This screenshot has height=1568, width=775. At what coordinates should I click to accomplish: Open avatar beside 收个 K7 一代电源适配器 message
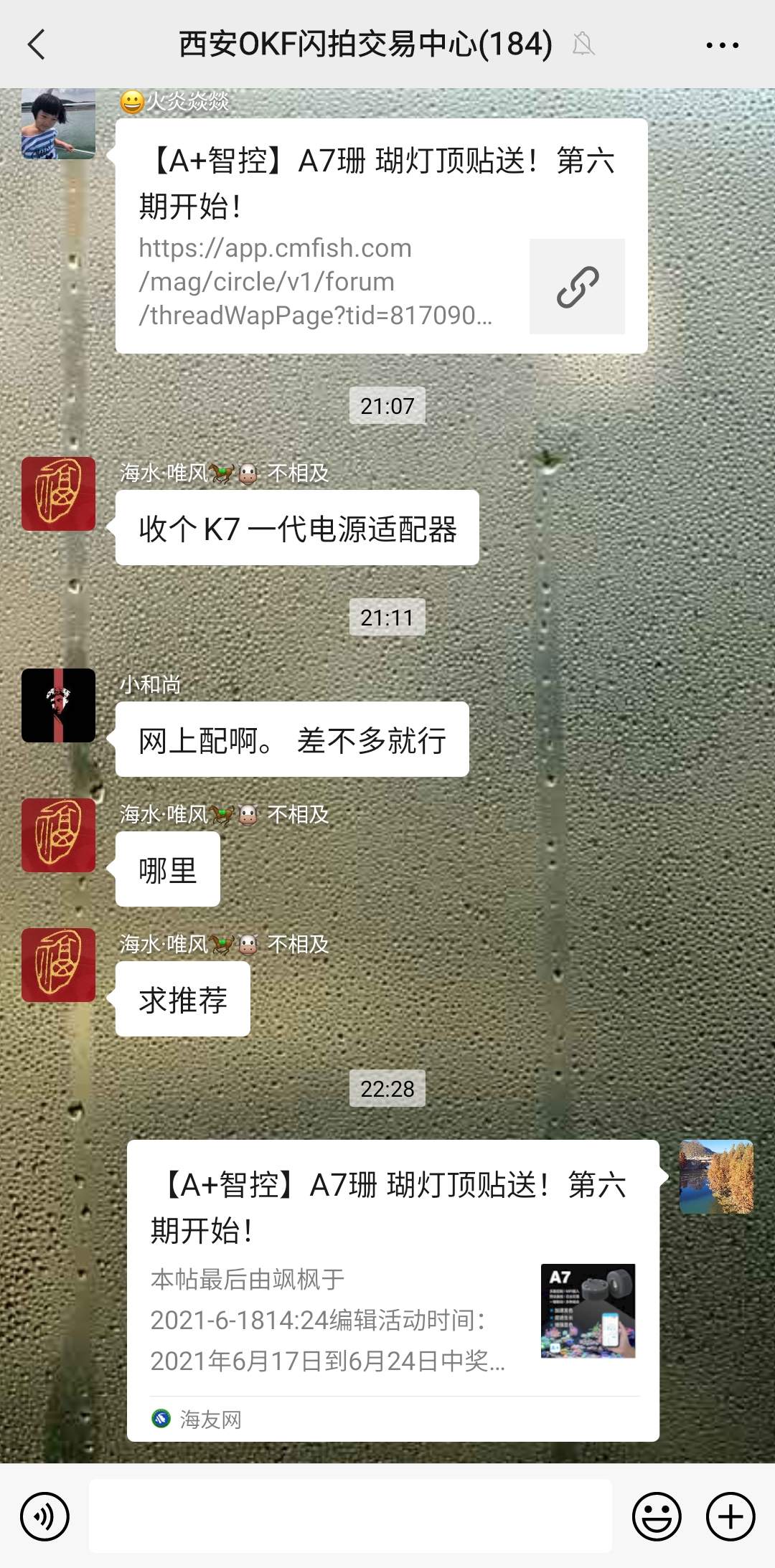(x=59, y=493)
